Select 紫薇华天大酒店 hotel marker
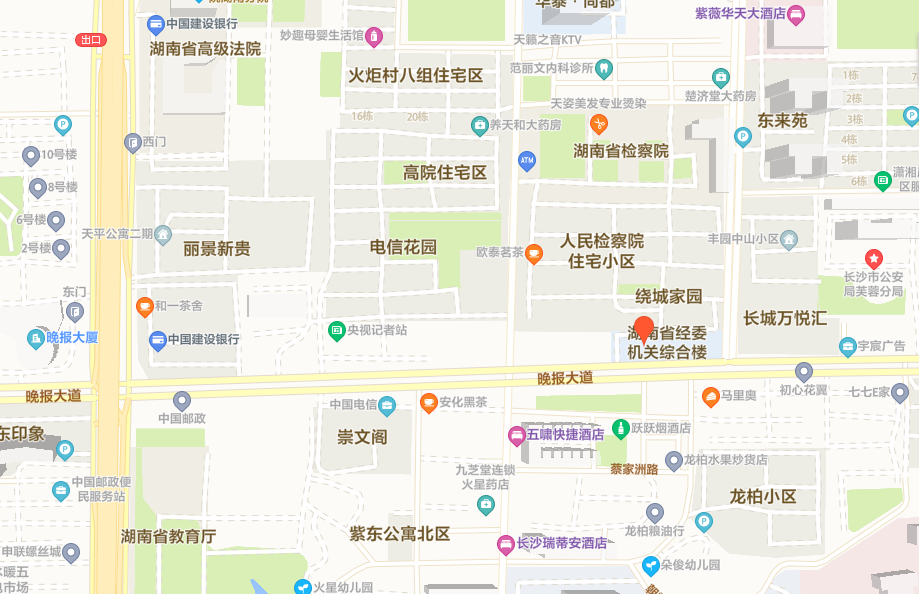 (x=796, y=14)
